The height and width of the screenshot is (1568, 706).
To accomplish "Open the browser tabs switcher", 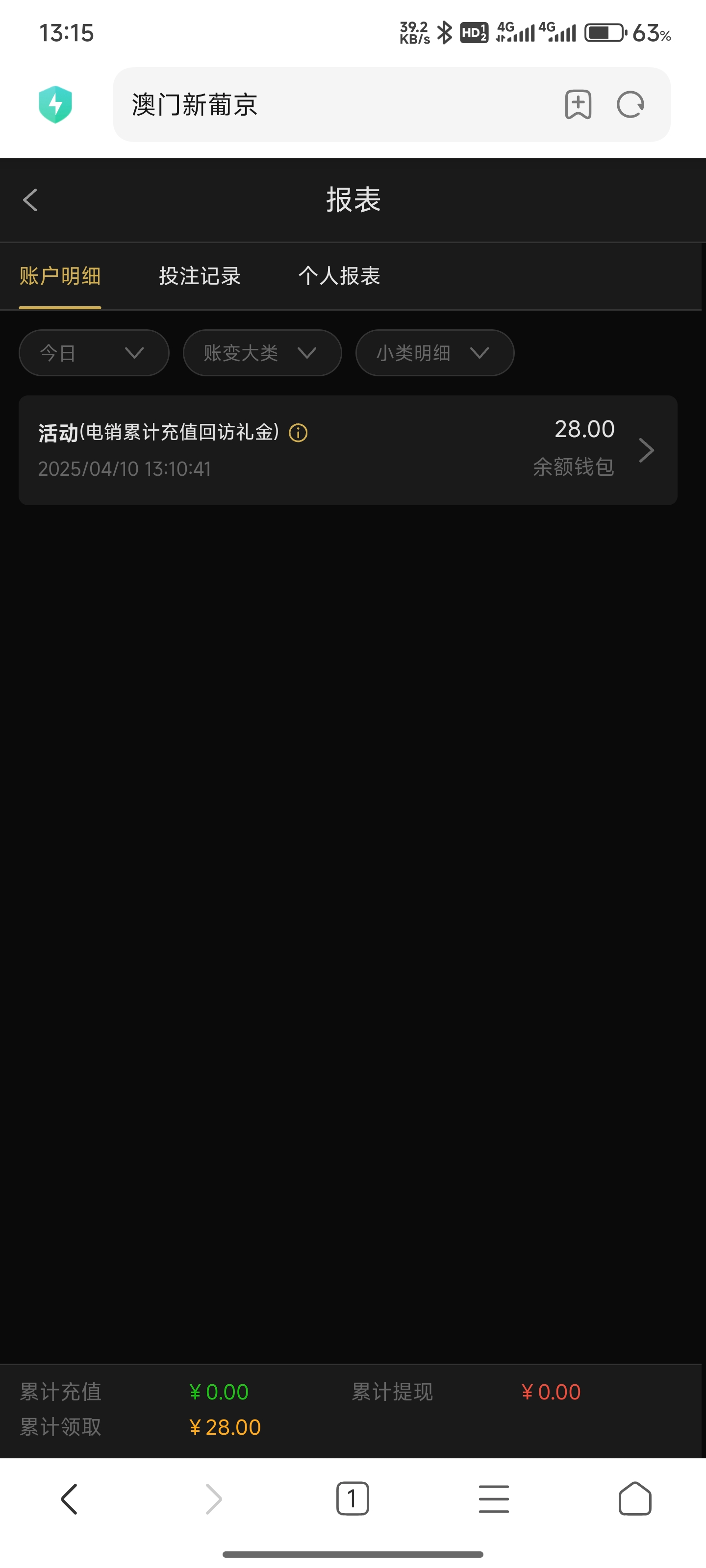I will click(x=352, y=1498).
